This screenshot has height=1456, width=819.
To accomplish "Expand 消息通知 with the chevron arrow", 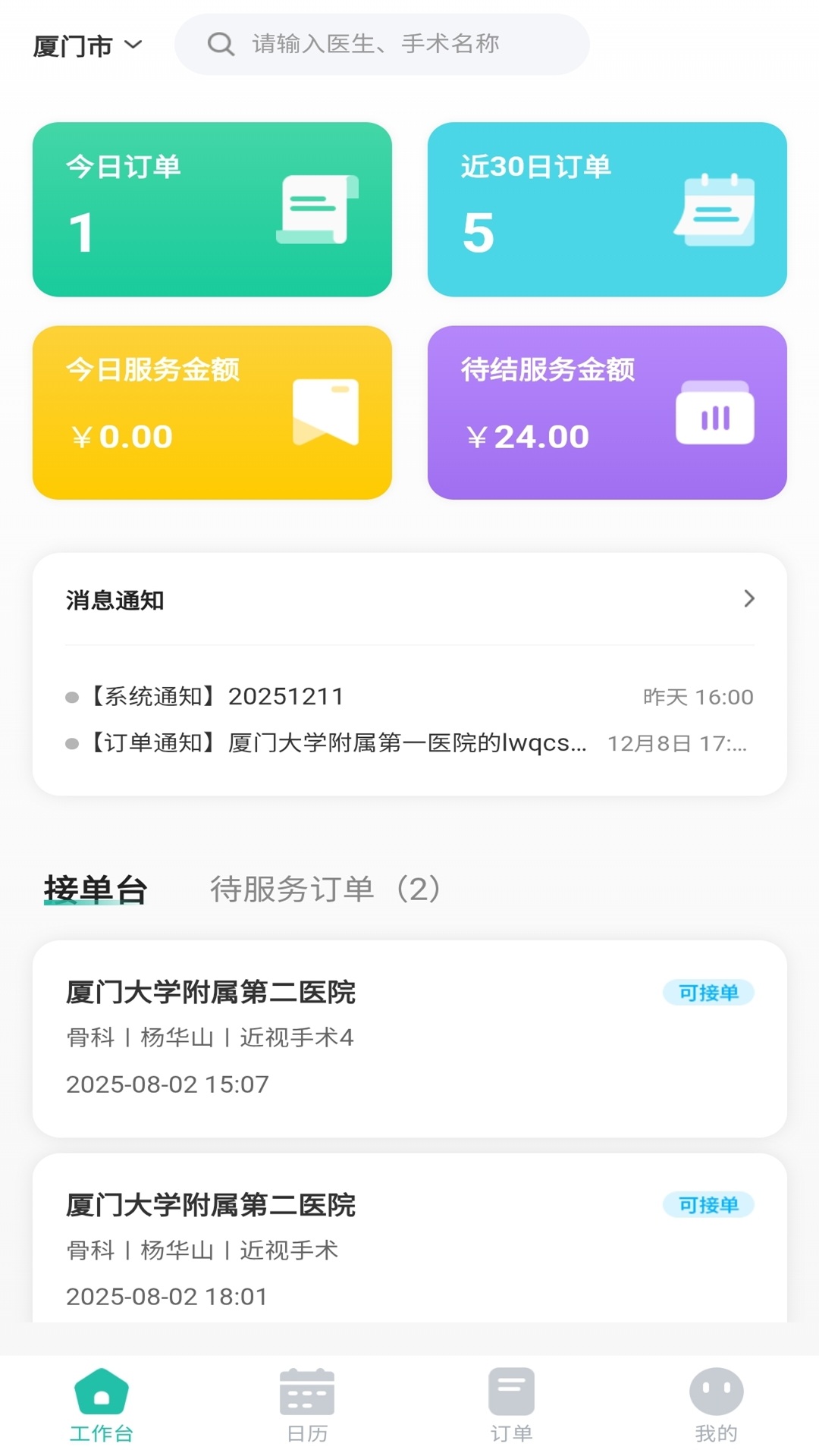I will [748, 599].
